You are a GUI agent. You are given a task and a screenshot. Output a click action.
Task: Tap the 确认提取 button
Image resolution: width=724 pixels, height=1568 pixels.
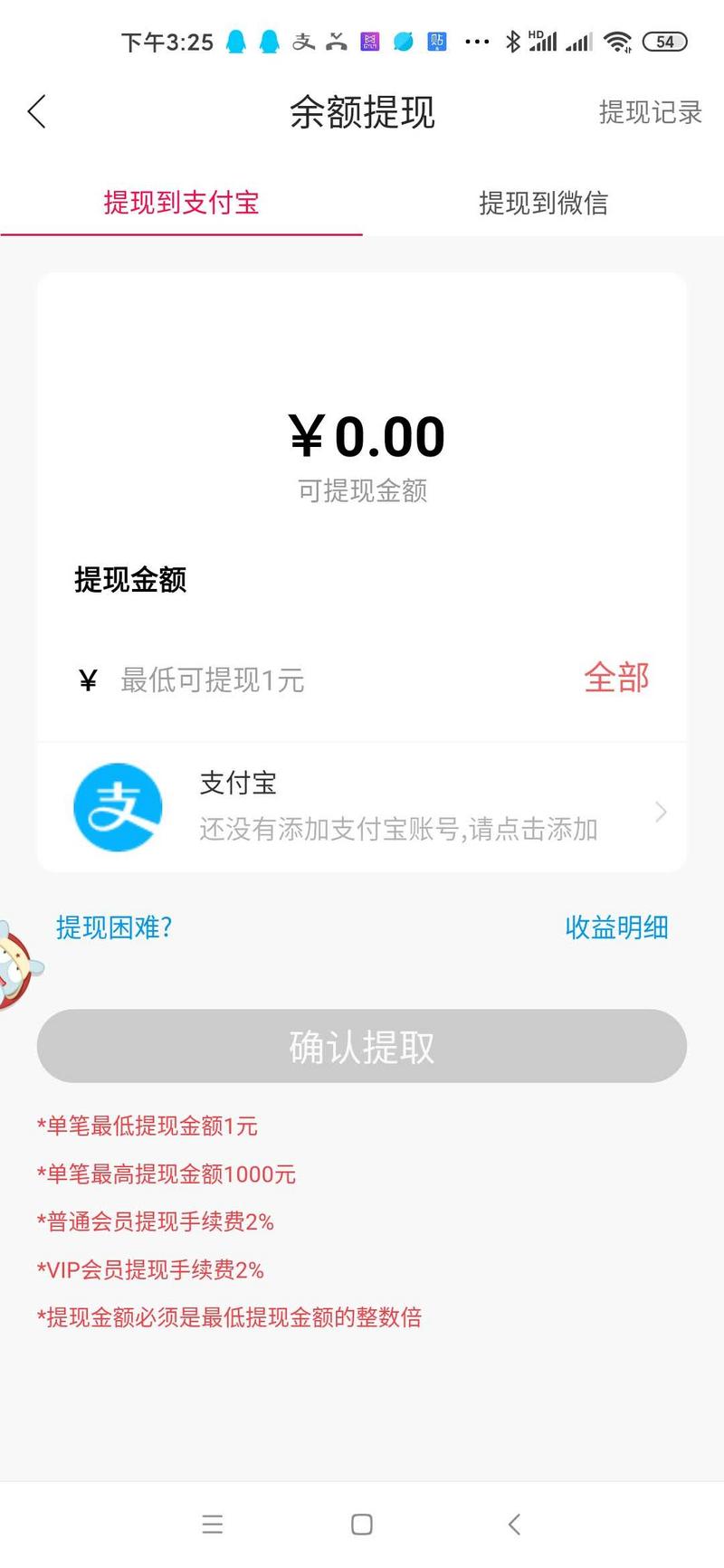click(x=362, y=1047)
